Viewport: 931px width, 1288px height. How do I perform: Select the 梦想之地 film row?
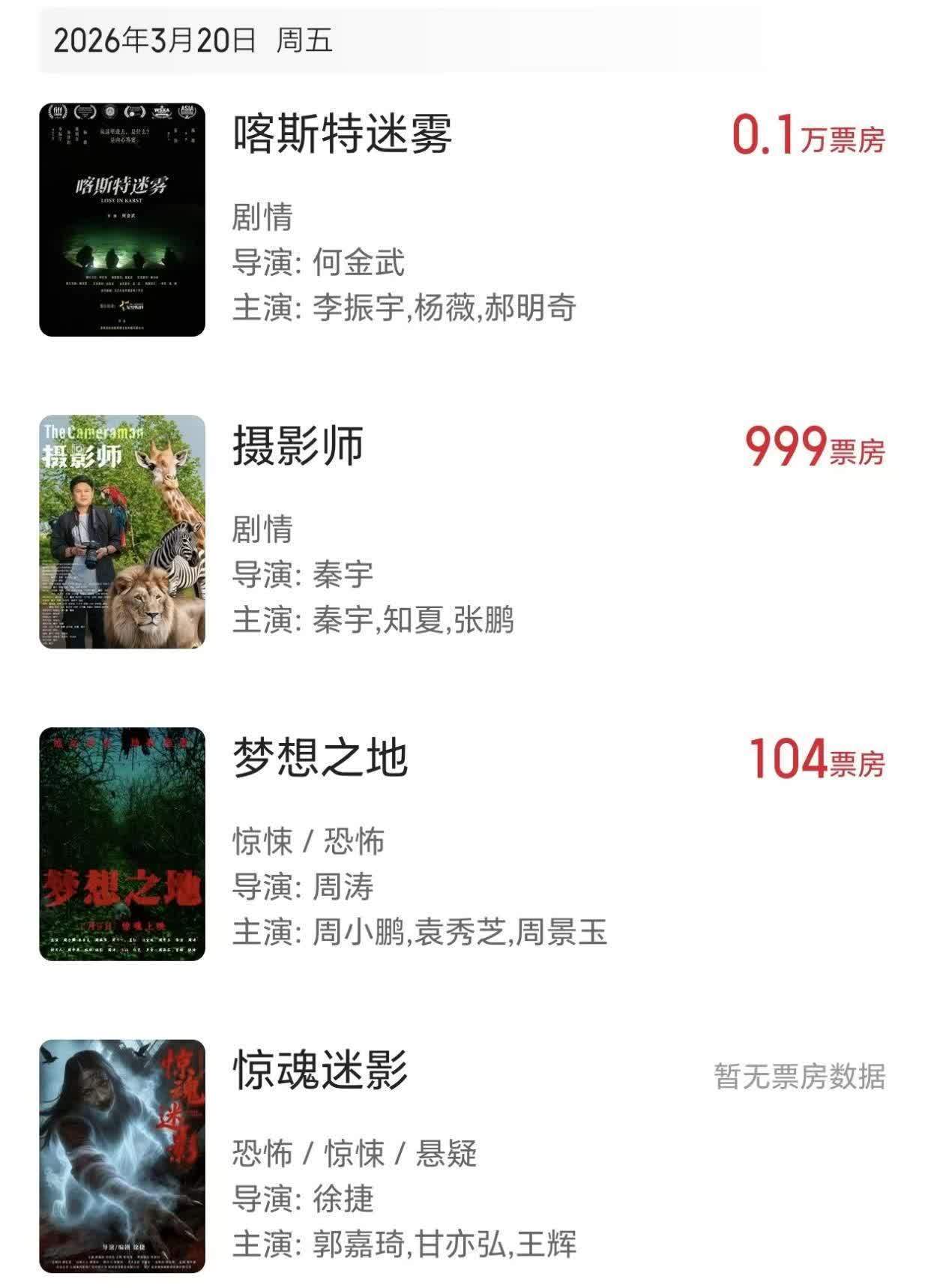(320, 758)
